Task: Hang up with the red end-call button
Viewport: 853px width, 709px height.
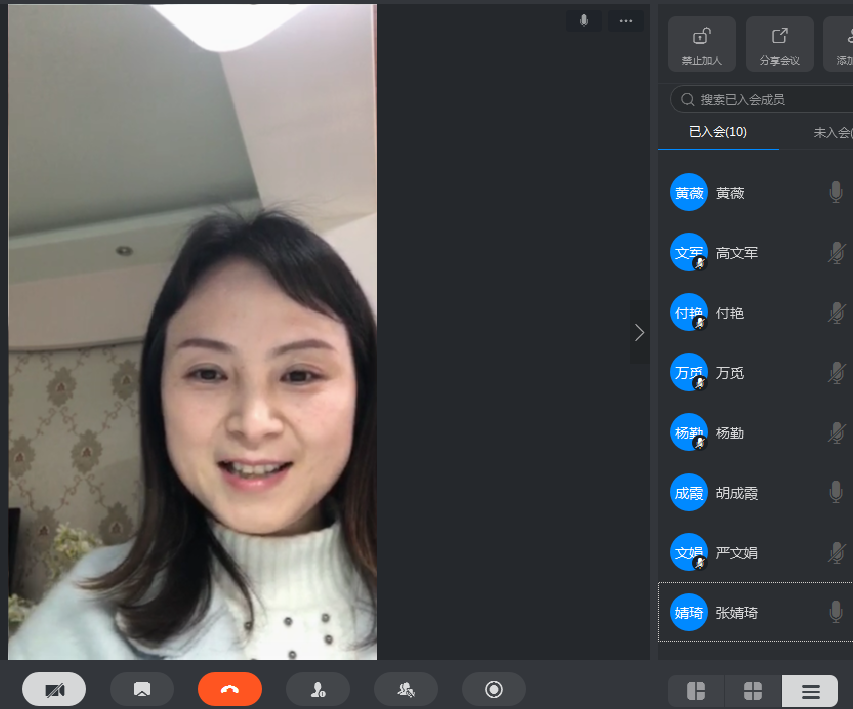Action: pos(229,689)
